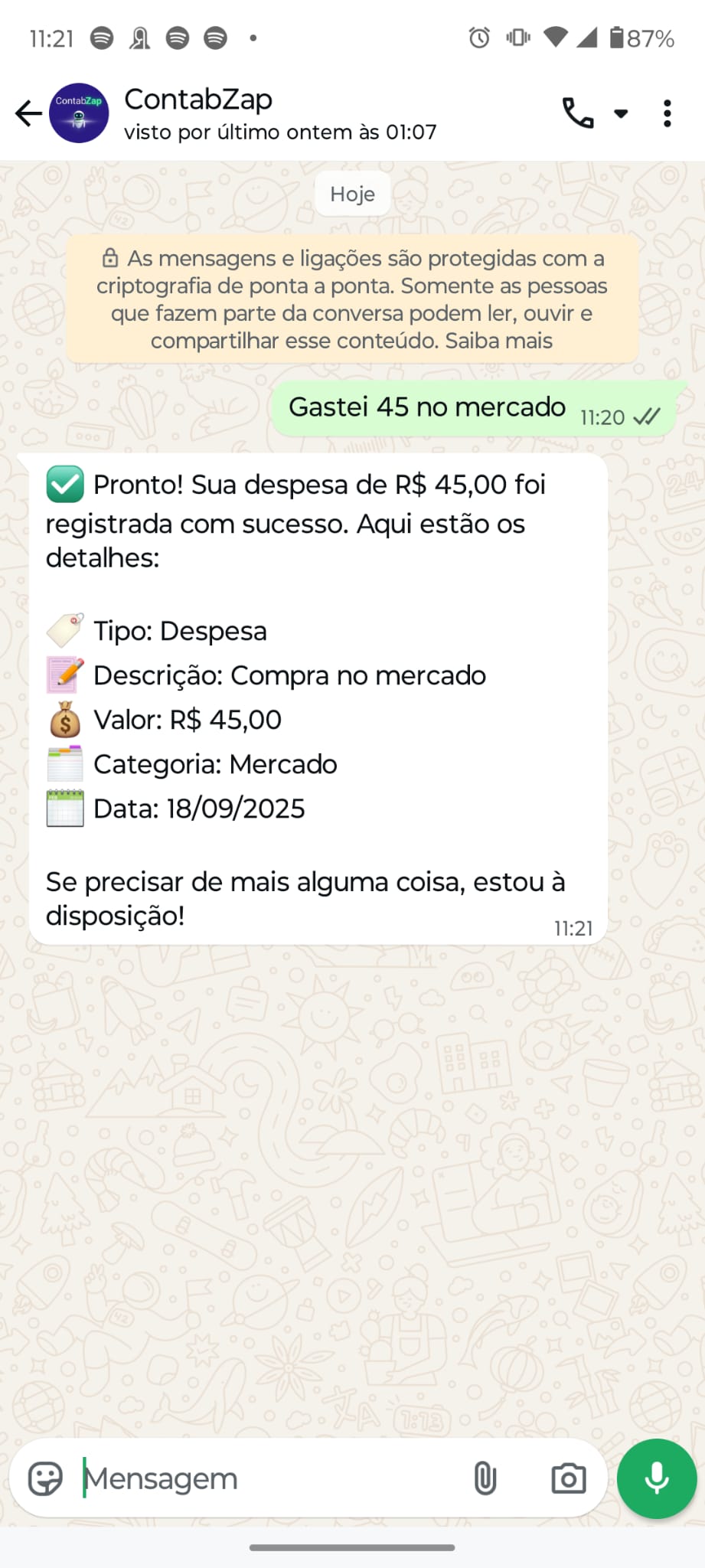Image resolution: width=705 pixels, height=1568 pixels.
Task: Open the three-dot overflow menu
Action: tap(667, 113)
